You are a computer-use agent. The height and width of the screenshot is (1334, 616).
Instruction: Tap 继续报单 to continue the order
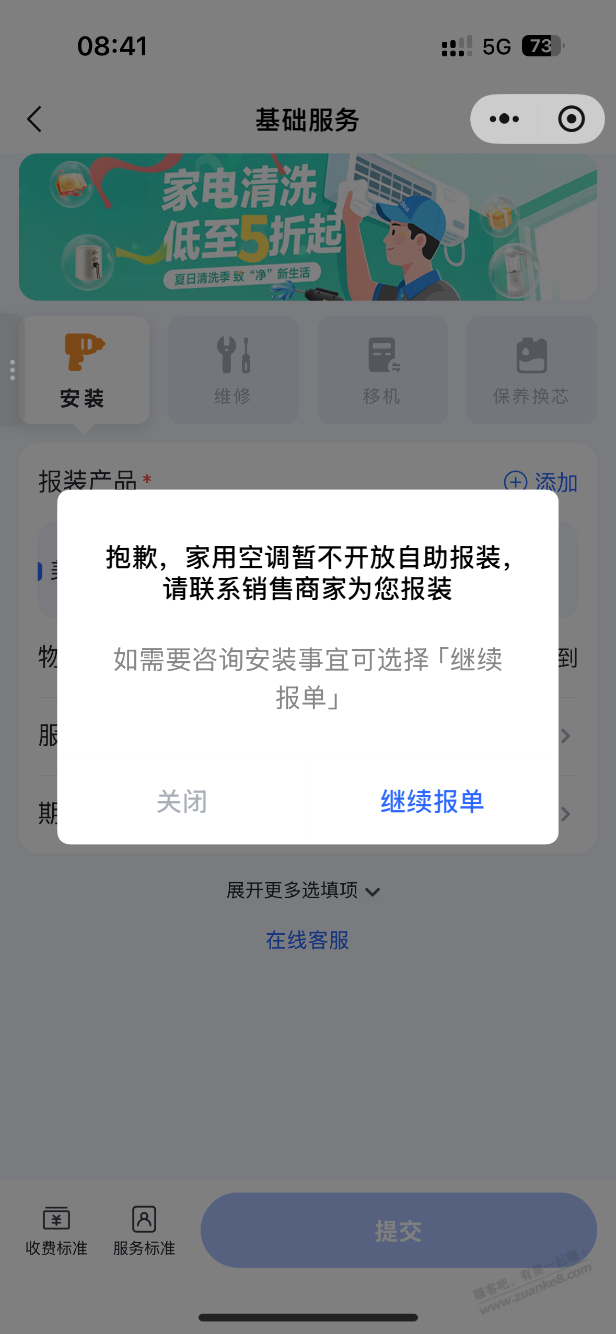click(432, 801)
